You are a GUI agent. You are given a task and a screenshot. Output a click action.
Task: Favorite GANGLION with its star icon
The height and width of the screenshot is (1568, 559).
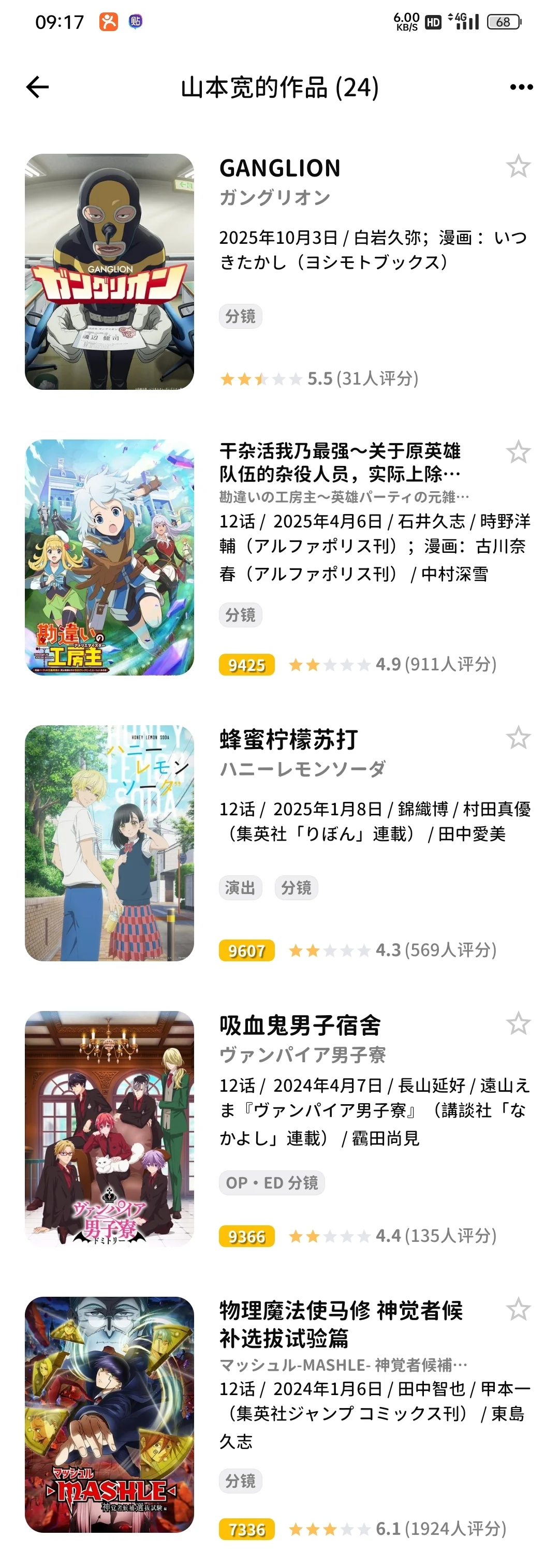518,166
